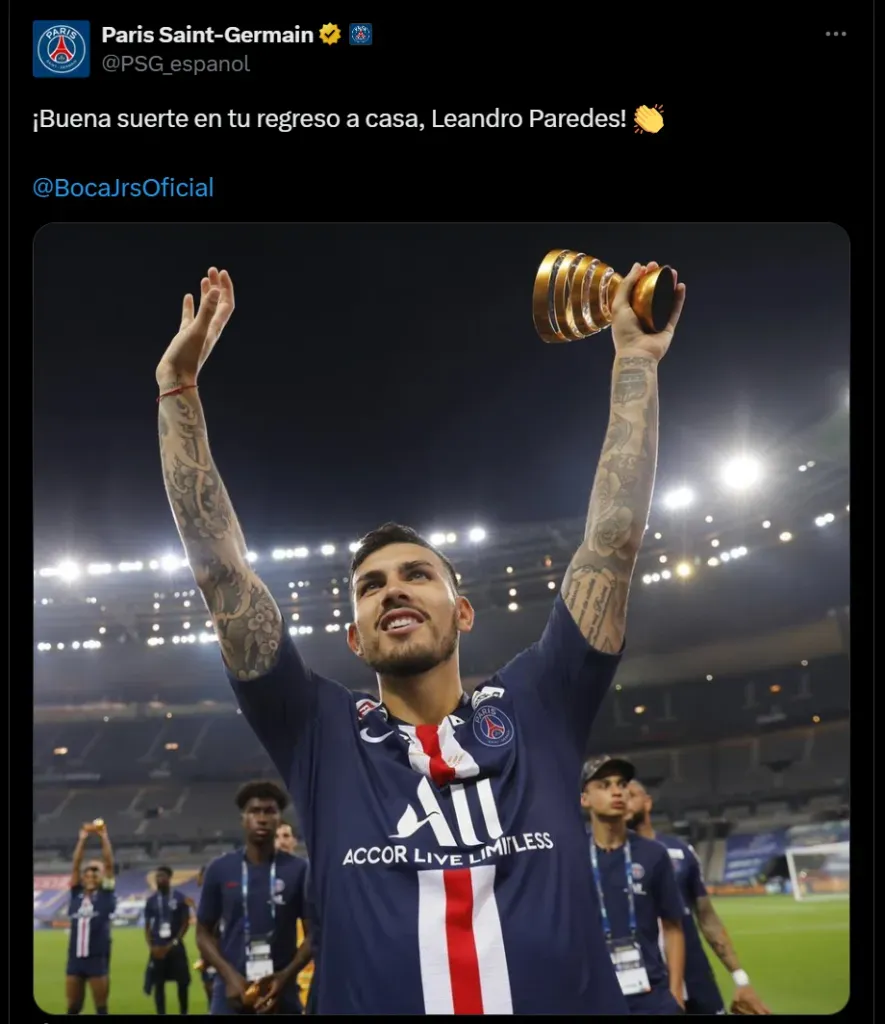Open Paris Saint-Germain profile avatar
The height and width of the screenshot is (1024, 885).
(61, 49)
